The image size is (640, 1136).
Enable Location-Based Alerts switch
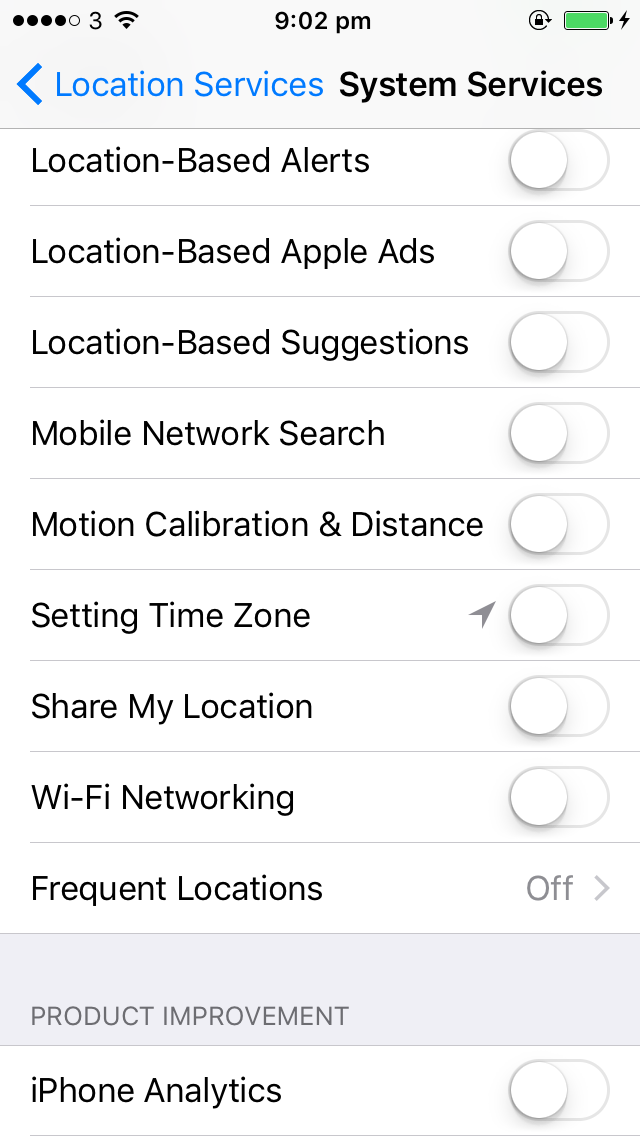(559, 161)
